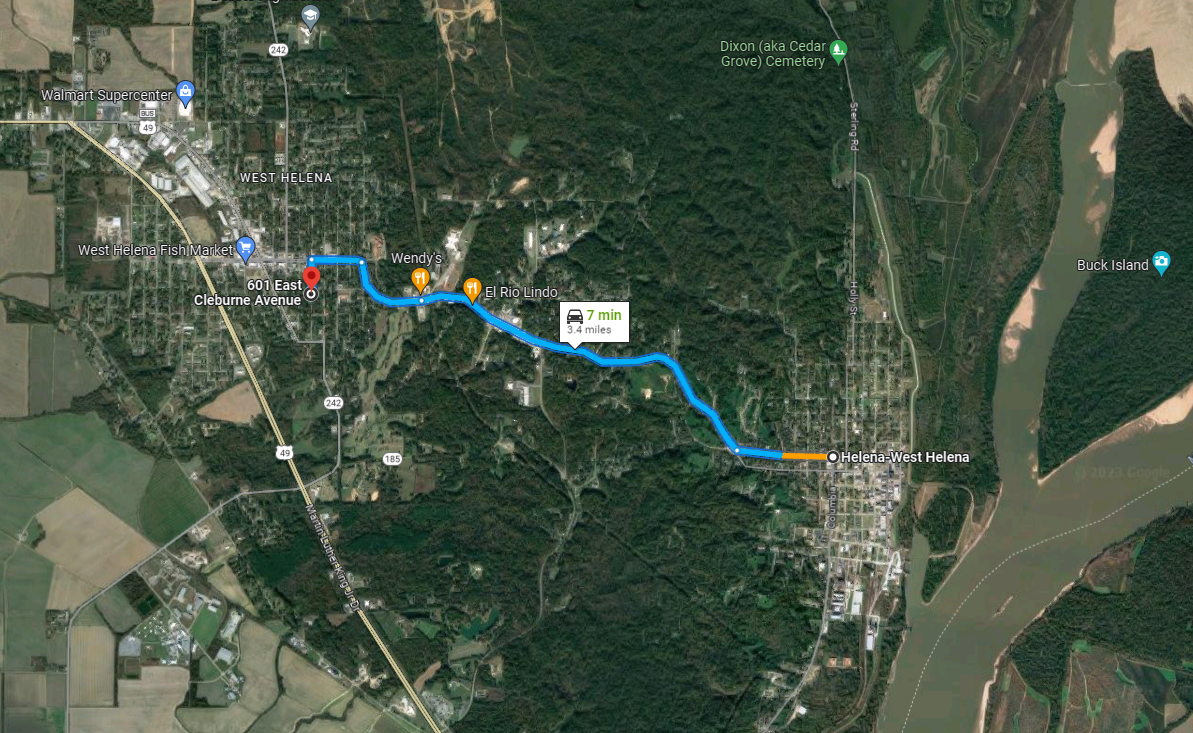
Task: Tap the Wendy's restaurant marker
Action: pyautogui.click(x=421, y=278)
